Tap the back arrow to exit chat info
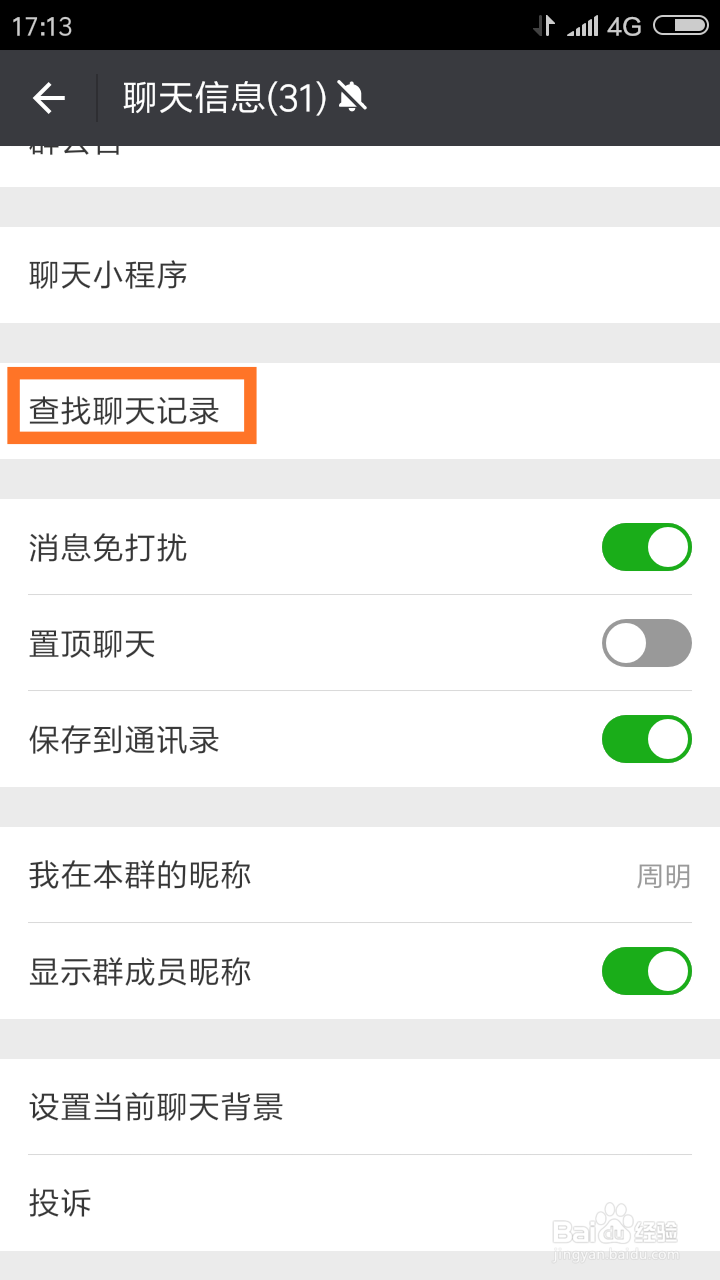 click(47, 98)
